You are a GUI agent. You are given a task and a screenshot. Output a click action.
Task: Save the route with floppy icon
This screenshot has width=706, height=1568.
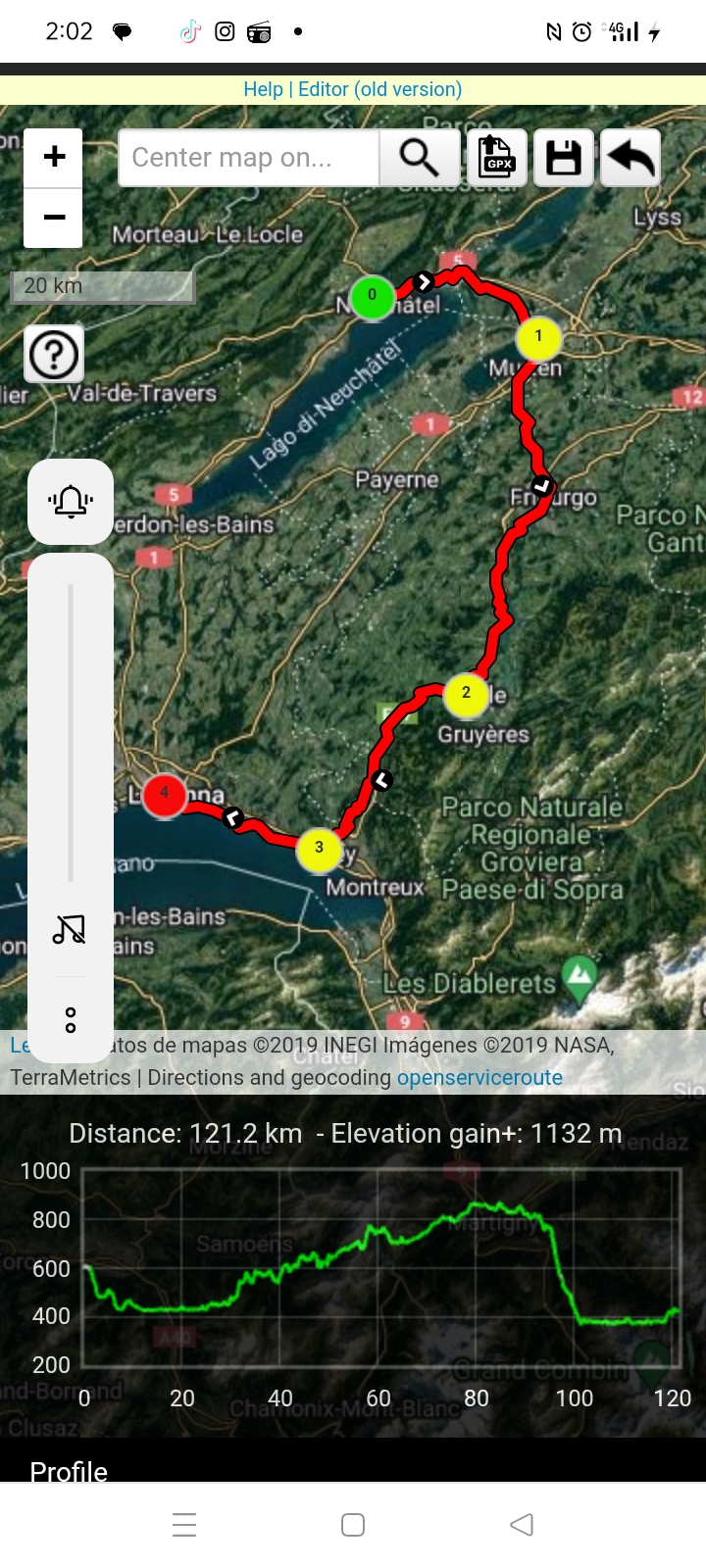pyautogui.click(x=563, y=158)
